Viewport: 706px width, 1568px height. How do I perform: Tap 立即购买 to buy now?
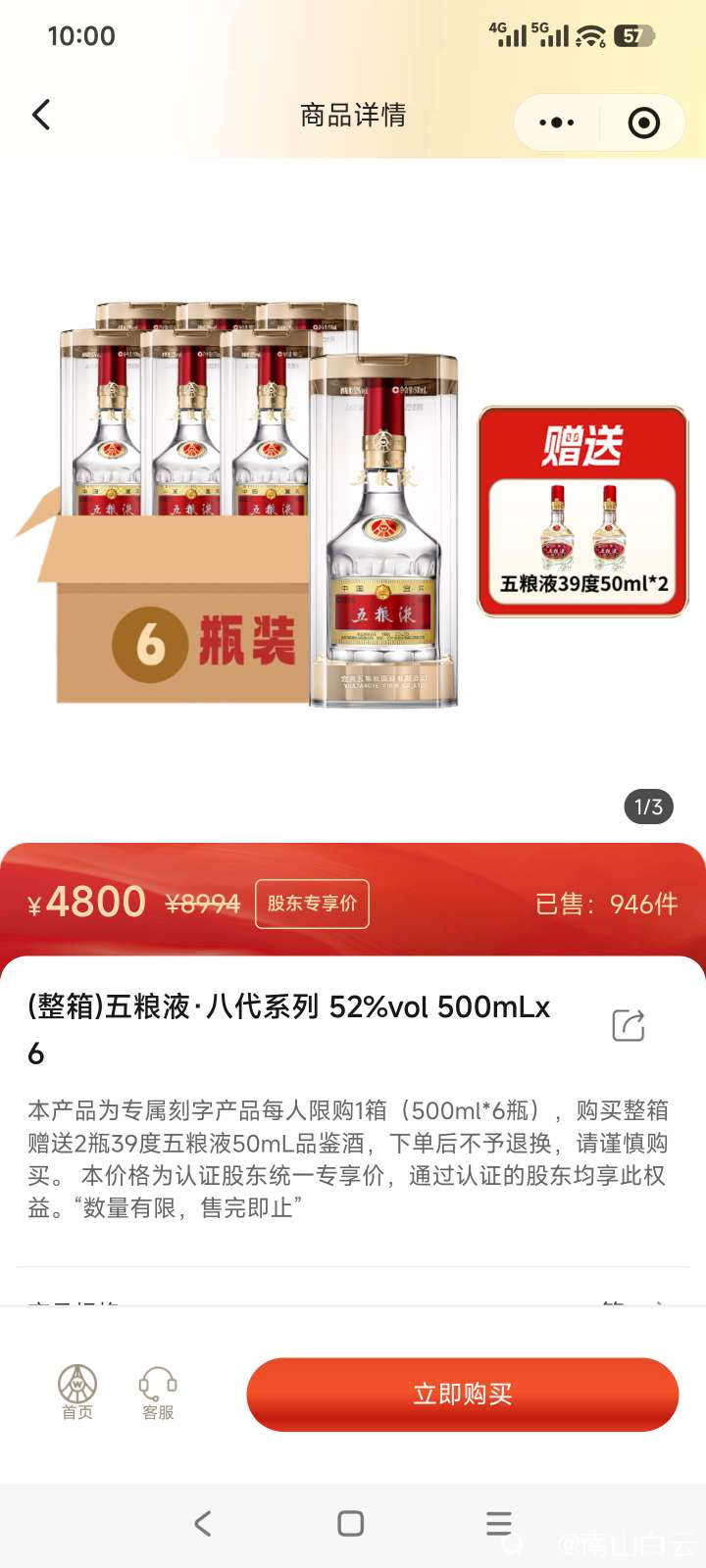pos(462,1394)
